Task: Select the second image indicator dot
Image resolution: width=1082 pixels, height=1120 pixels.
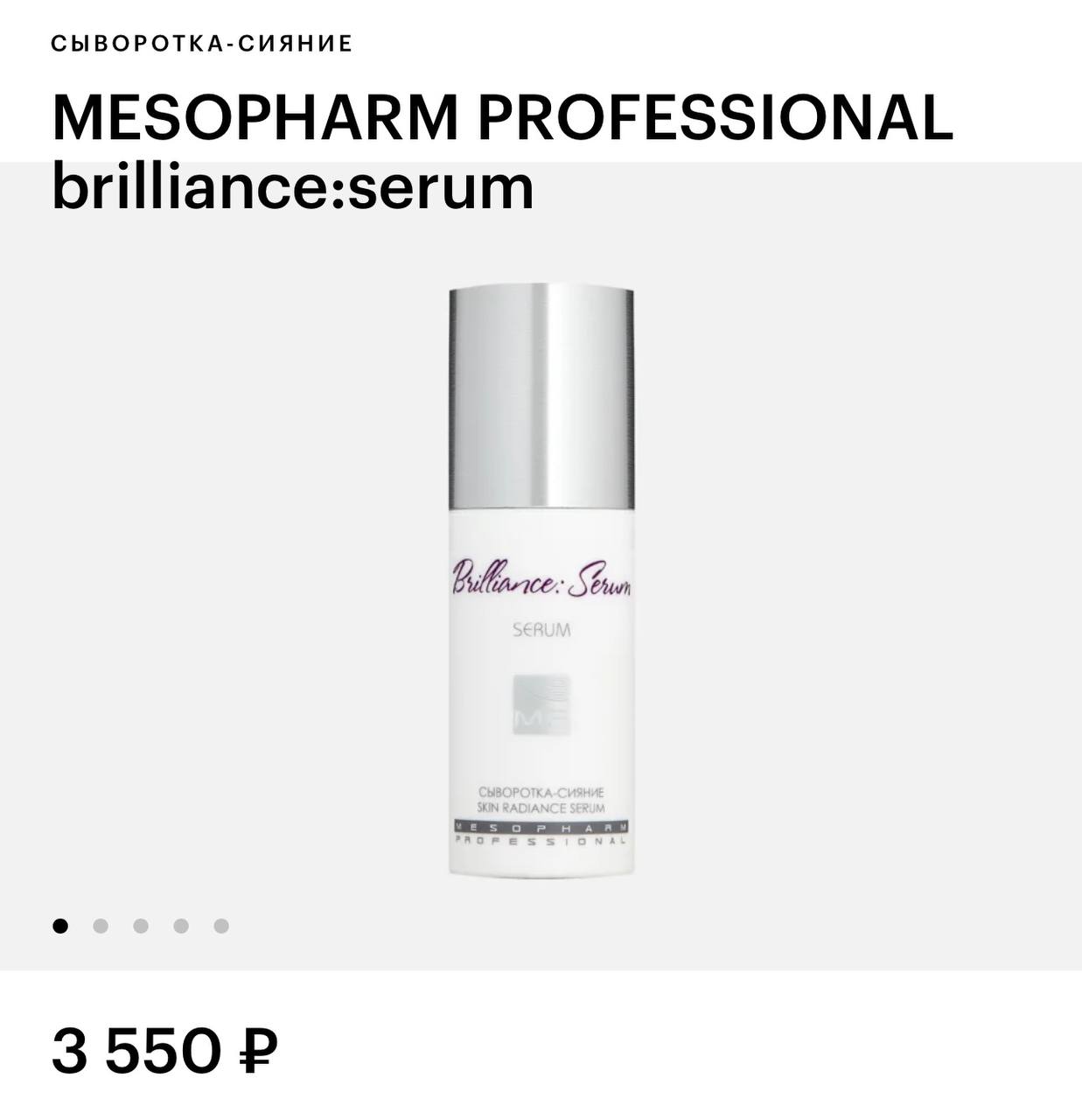Action: pos(101,926)
